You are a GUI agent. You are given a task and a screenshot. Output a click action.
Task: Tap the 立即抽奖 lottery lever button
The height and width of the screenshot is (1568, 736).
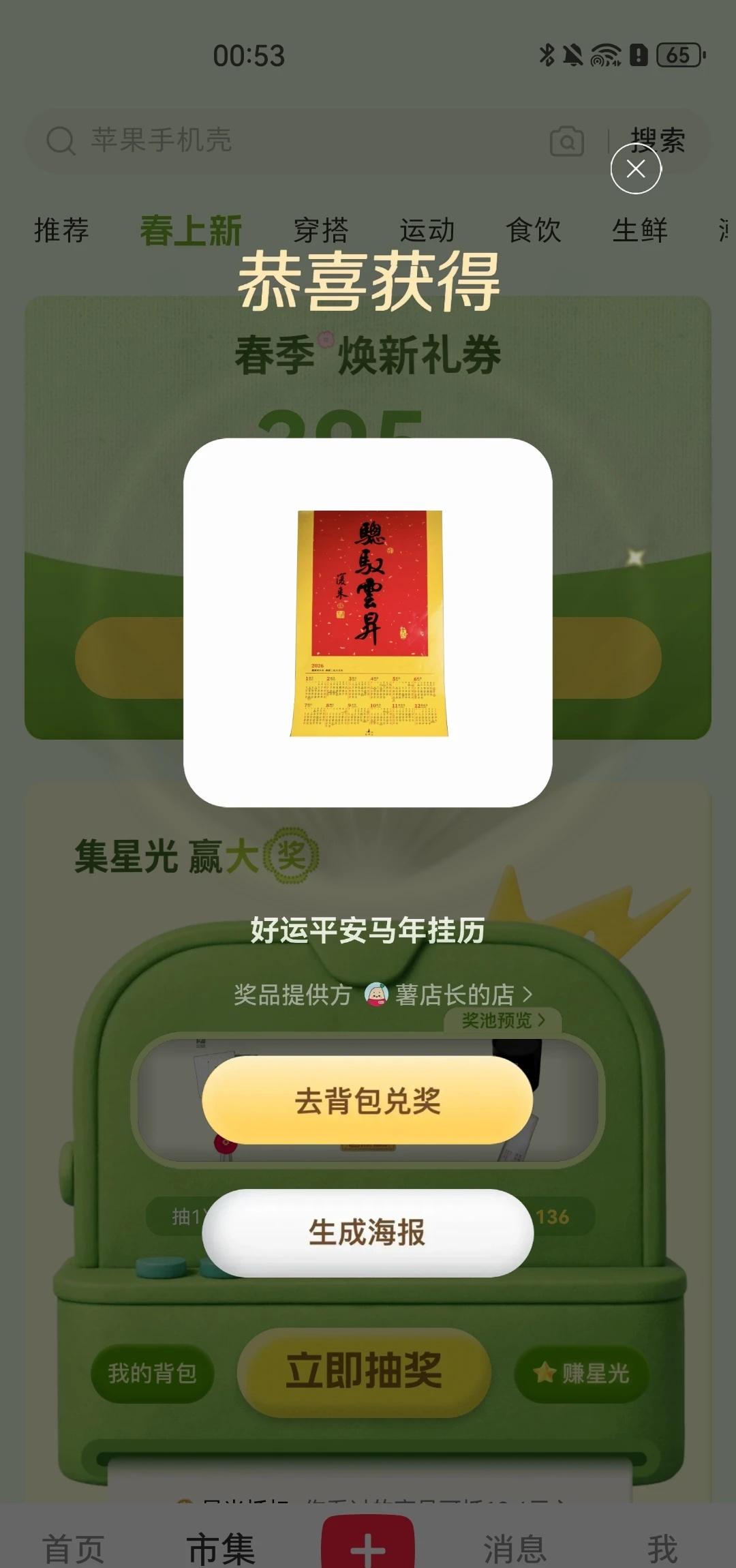click(365, 1375)
